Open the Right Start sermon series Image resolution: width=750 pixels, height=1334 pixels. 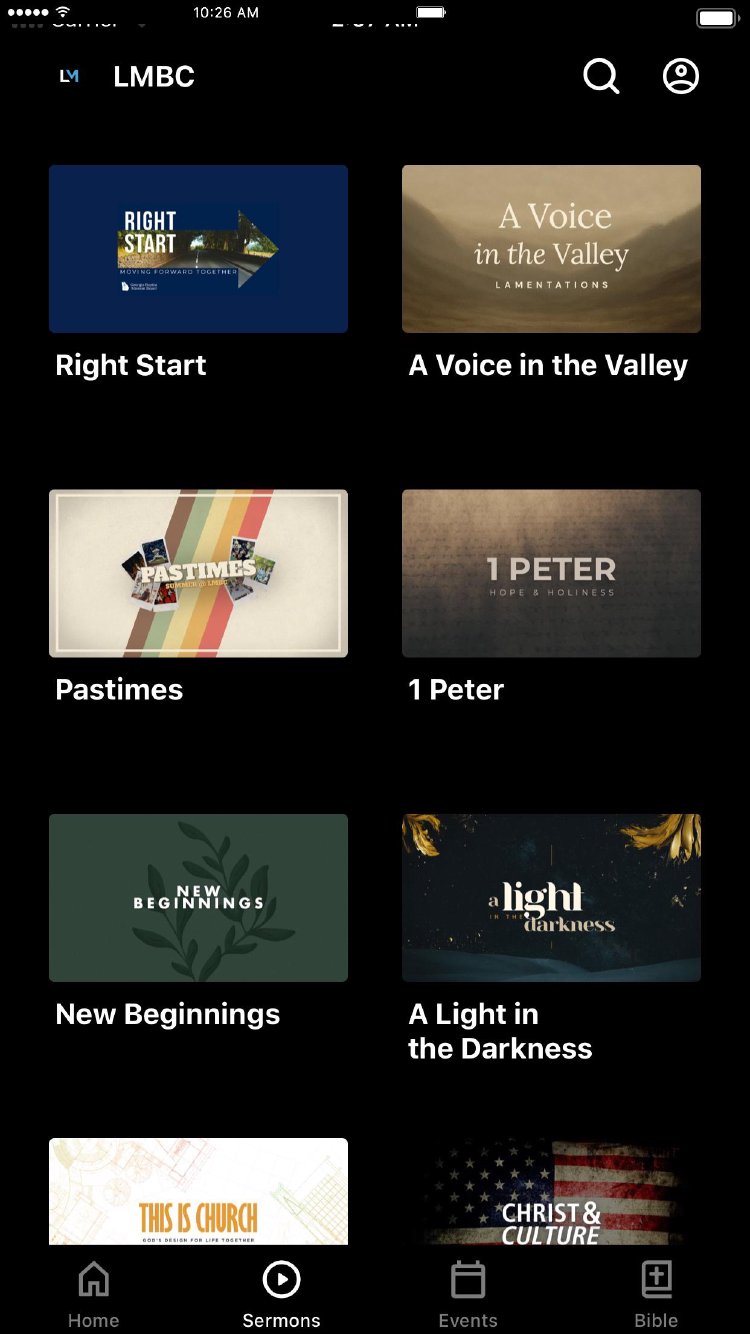pos(198,249)
